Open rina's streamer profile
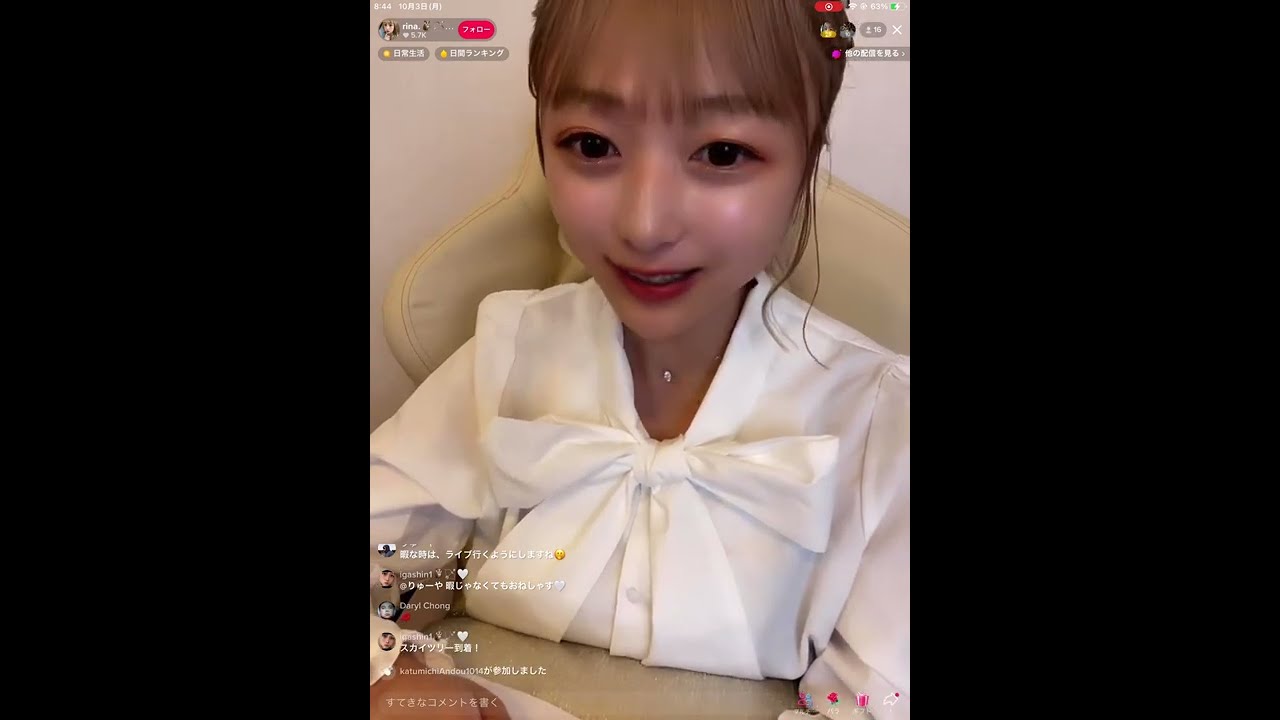 [x=389, y=30]
